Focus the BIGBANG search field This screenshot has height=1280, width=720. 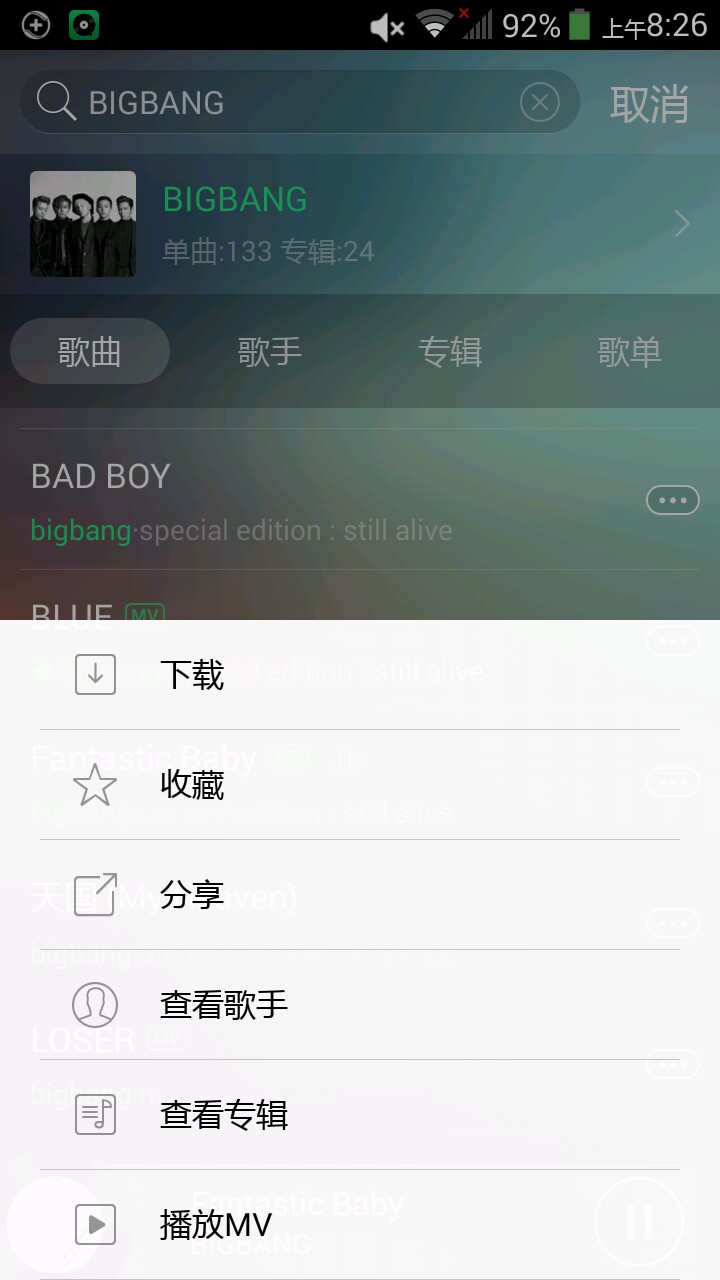click(290, 102)
